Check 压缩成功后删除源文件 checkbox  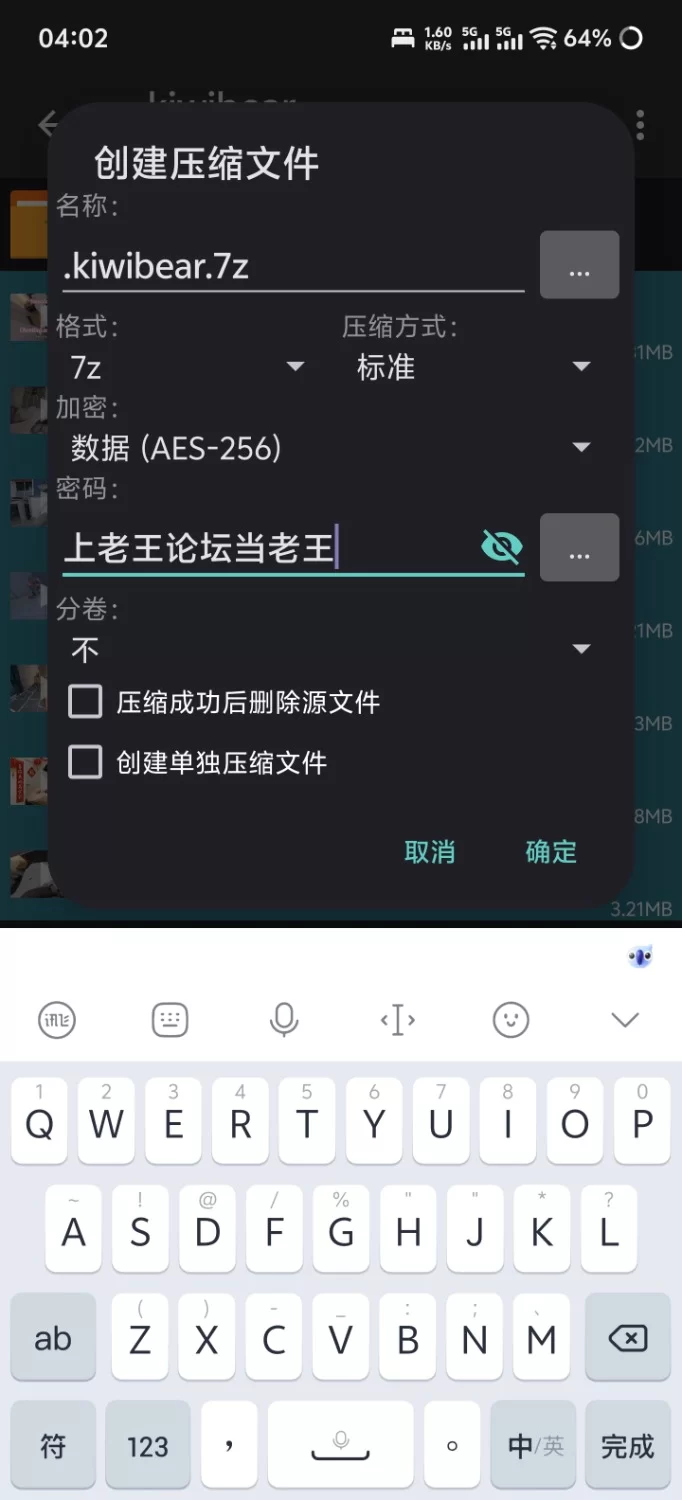pos(85,702)
